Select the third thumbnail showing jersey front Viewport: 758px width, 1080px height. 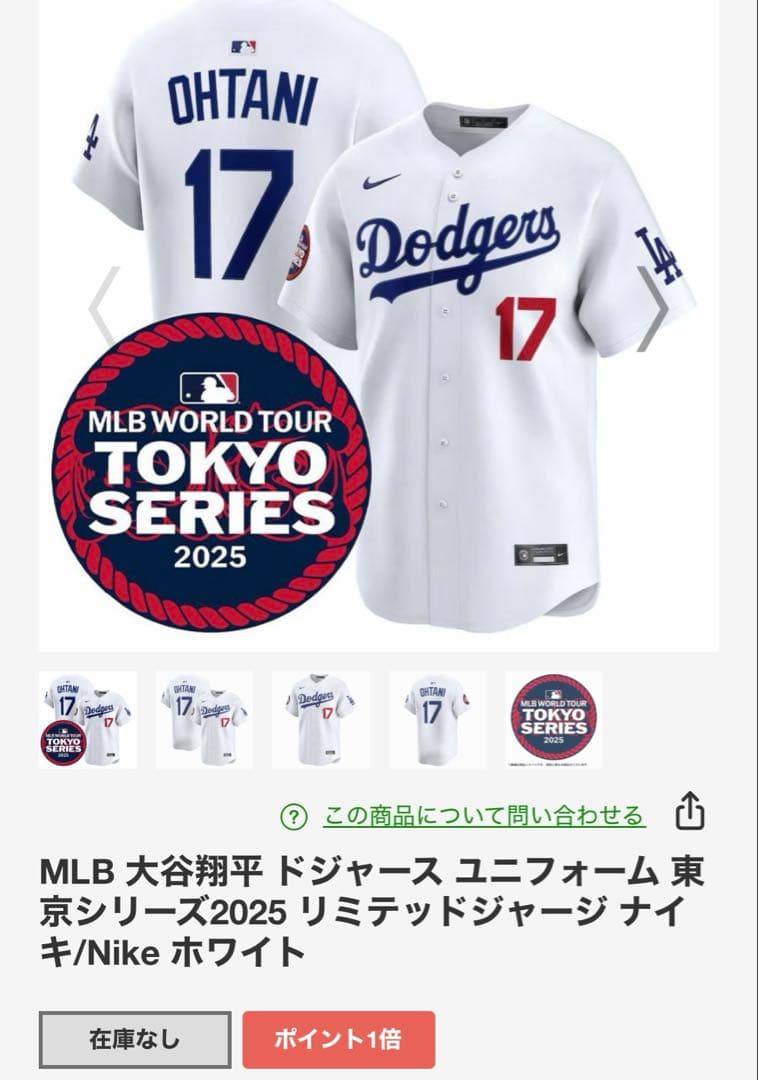tap(321, 720)
